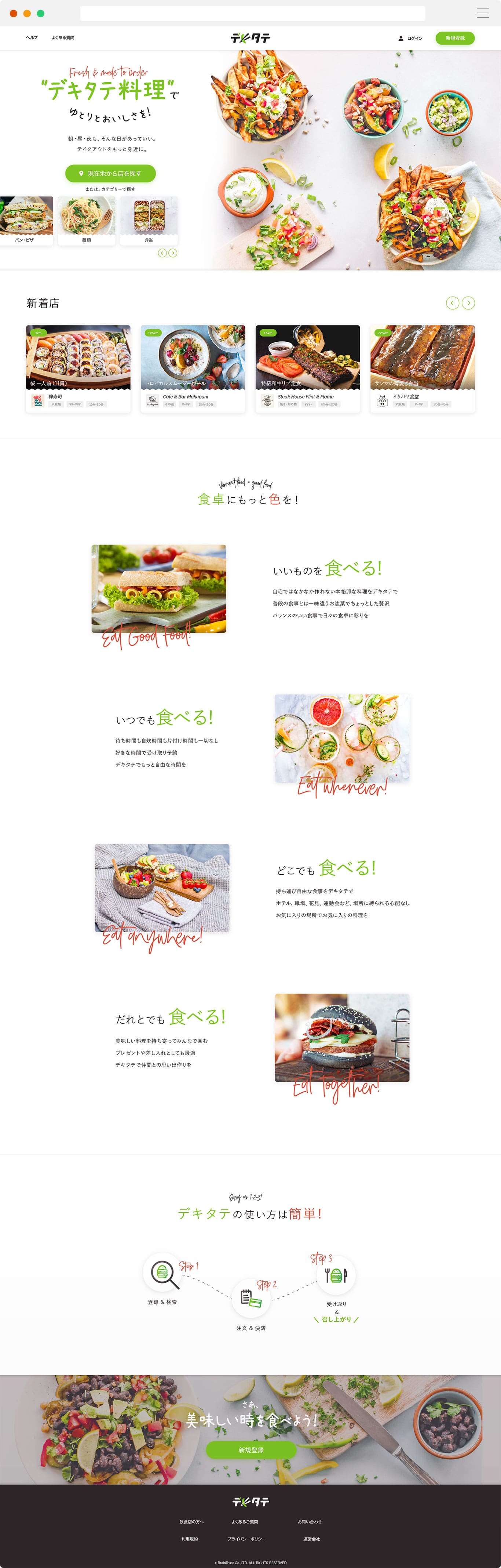Show previous new shops with the left arrow
Screen dimensions: 501x1568
(452, 302)
